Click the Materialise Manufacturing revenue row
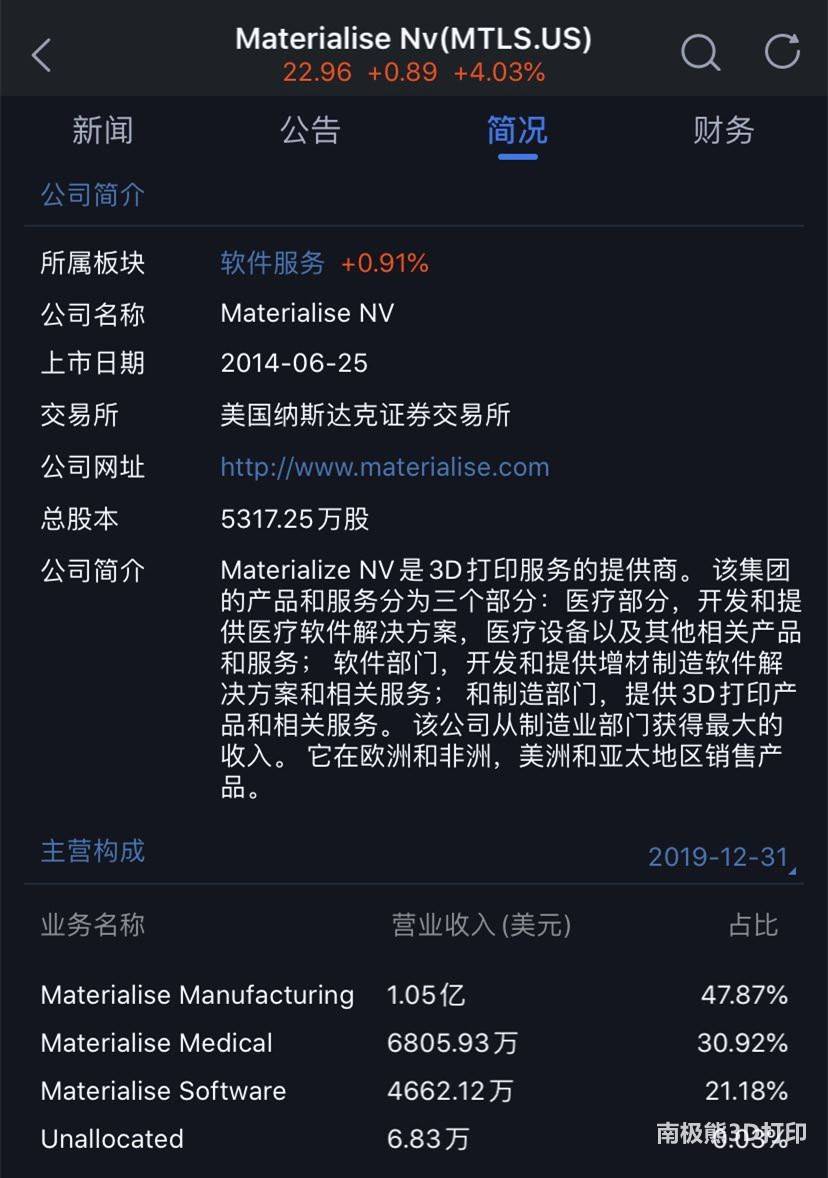The height and width of the screenshot is (1178, 828). 196,995
